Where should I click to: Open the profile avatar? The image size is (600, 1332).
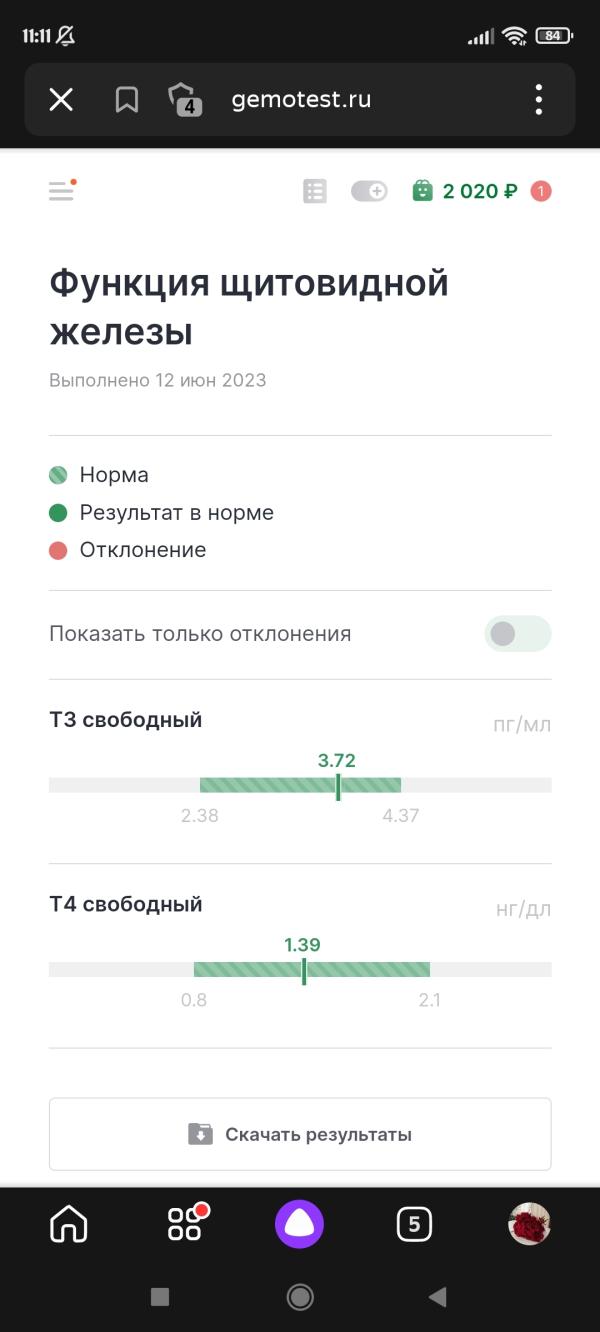point(530,1224)
